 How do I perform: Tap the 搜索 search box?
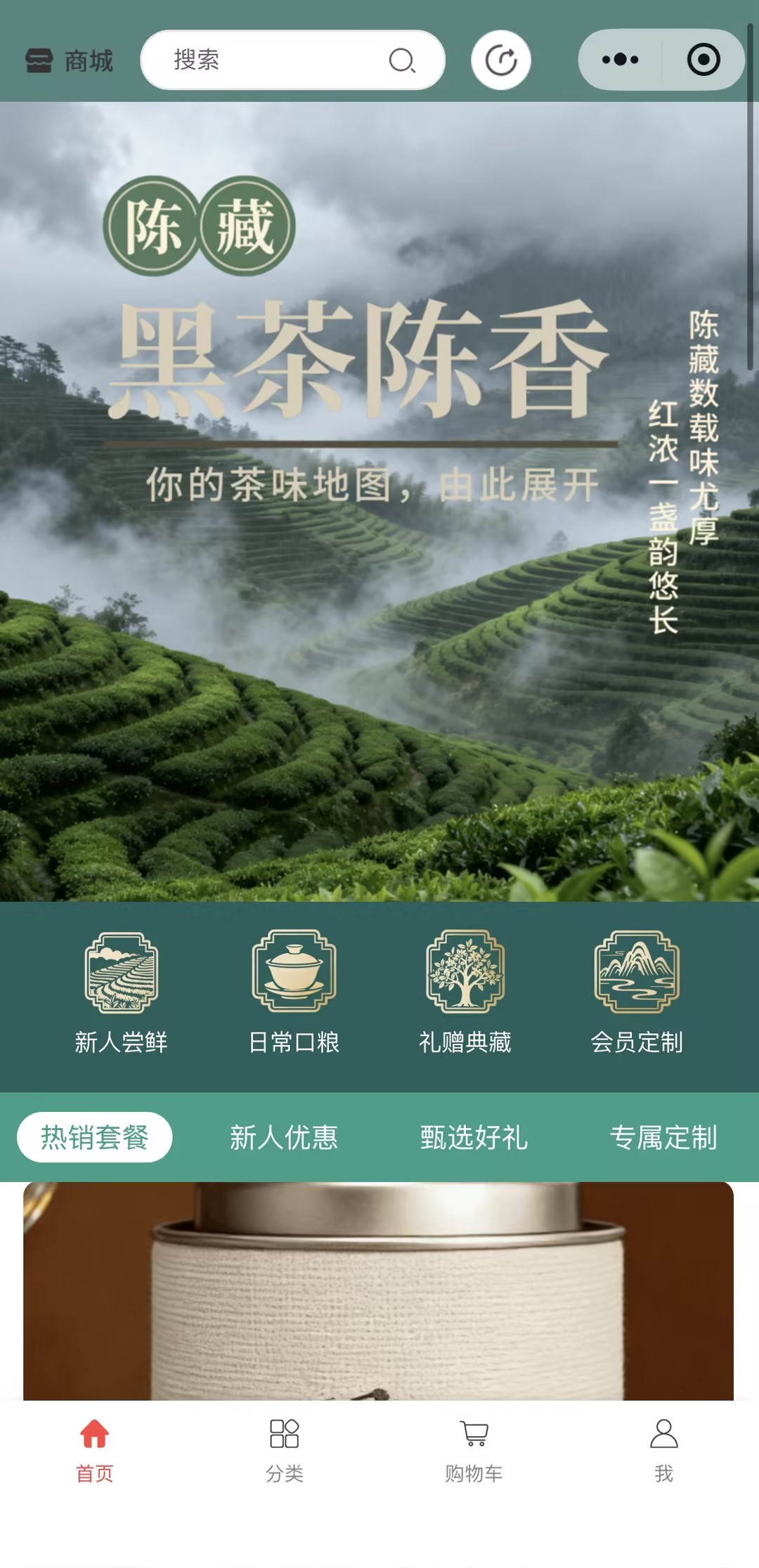click(x=281, y=60)
